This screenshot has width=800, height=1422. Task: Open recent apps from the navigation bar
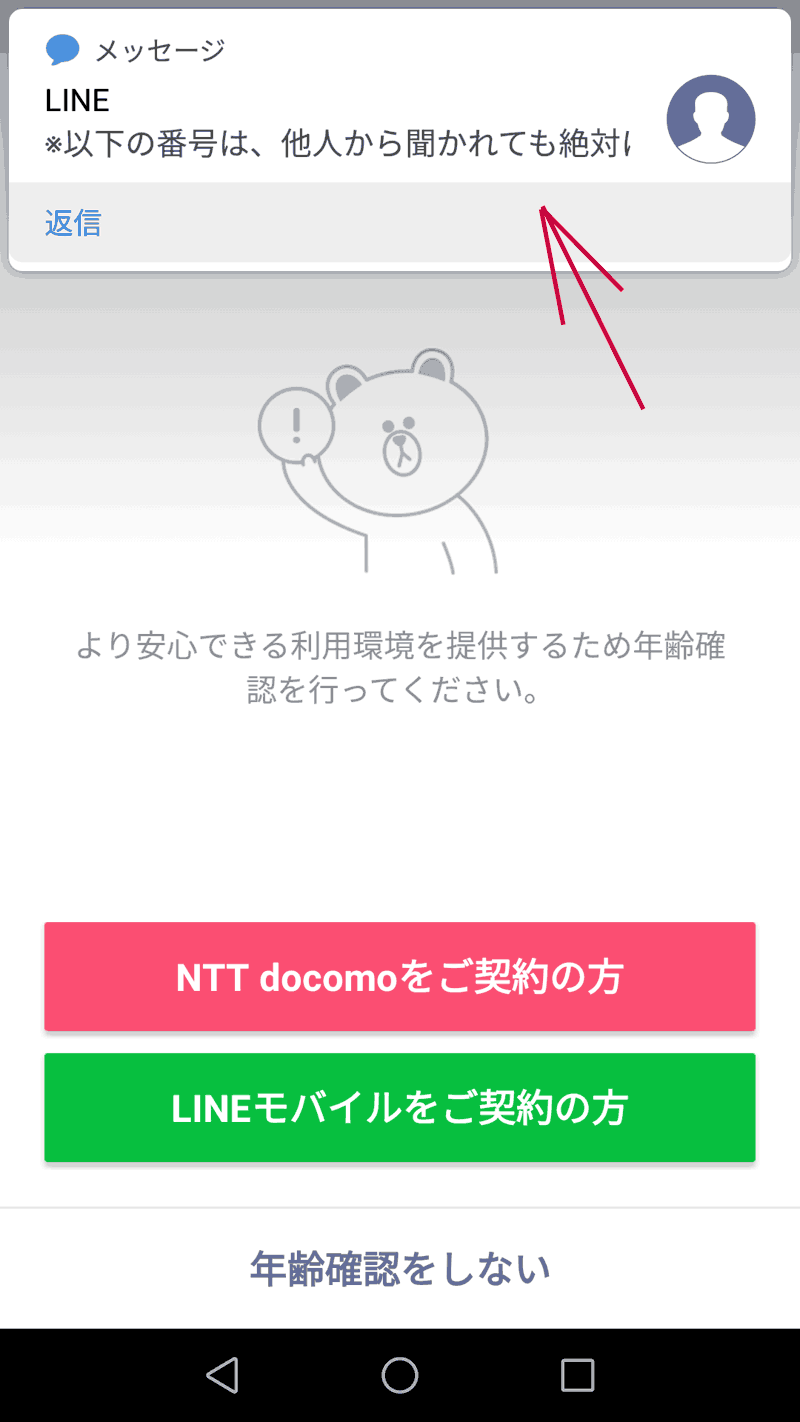[577, 1375]
